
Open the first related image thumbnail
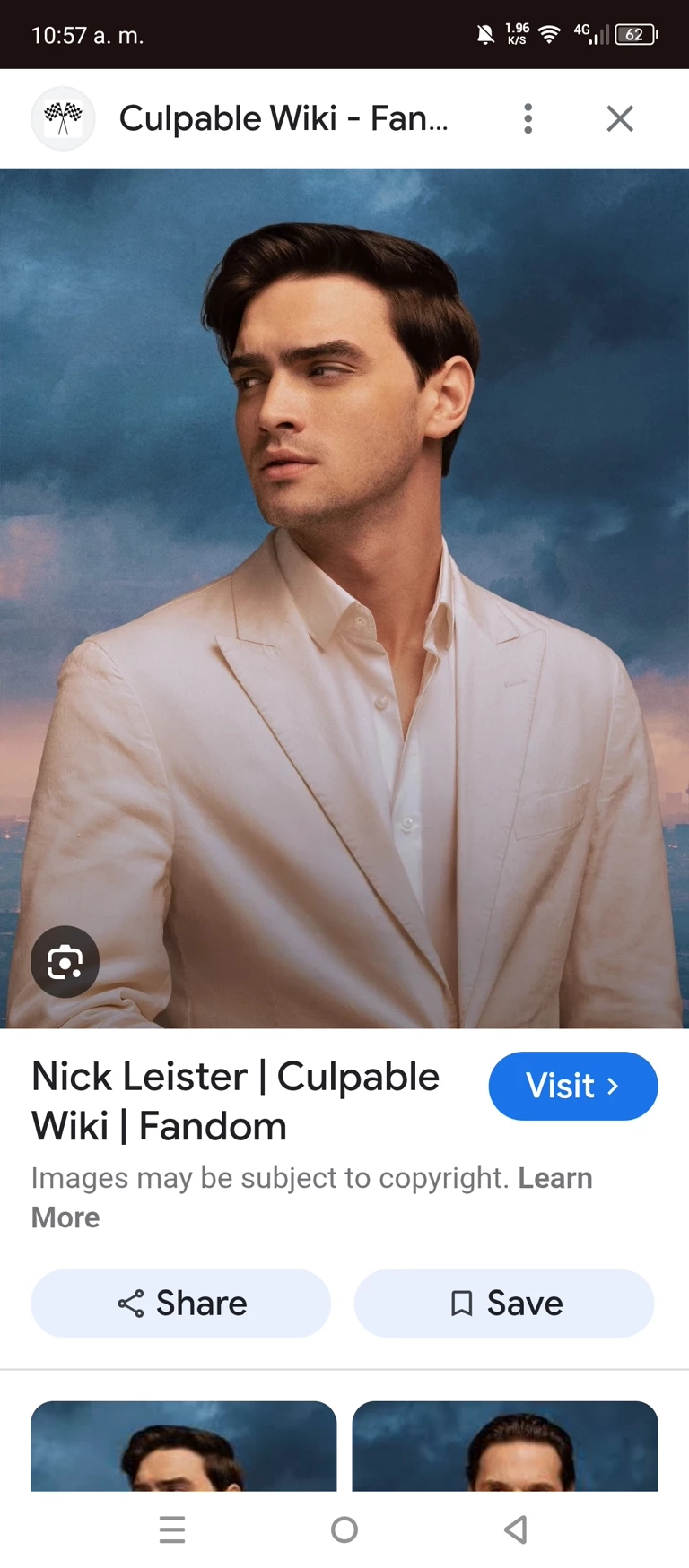[183, 1445]
